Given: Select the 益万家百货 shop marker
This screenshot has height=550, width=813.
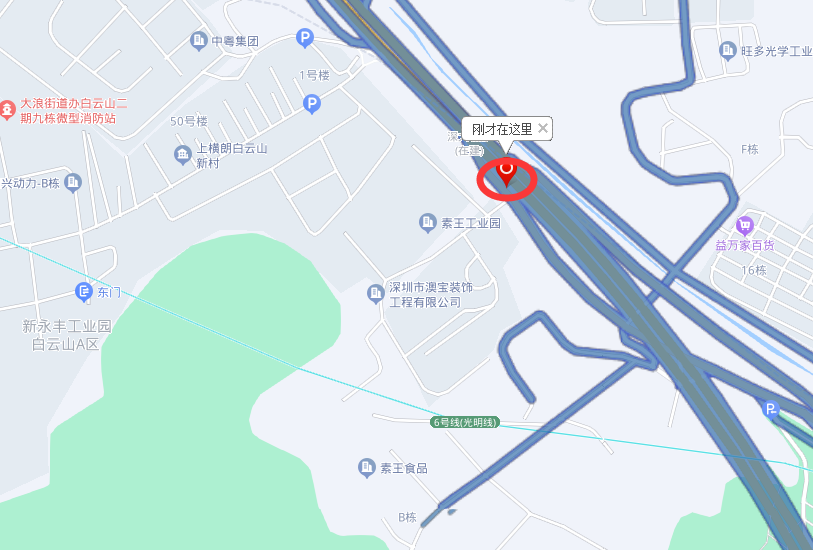Looking at the screenshot, I should pyautogui.click(x=744, y=227).
